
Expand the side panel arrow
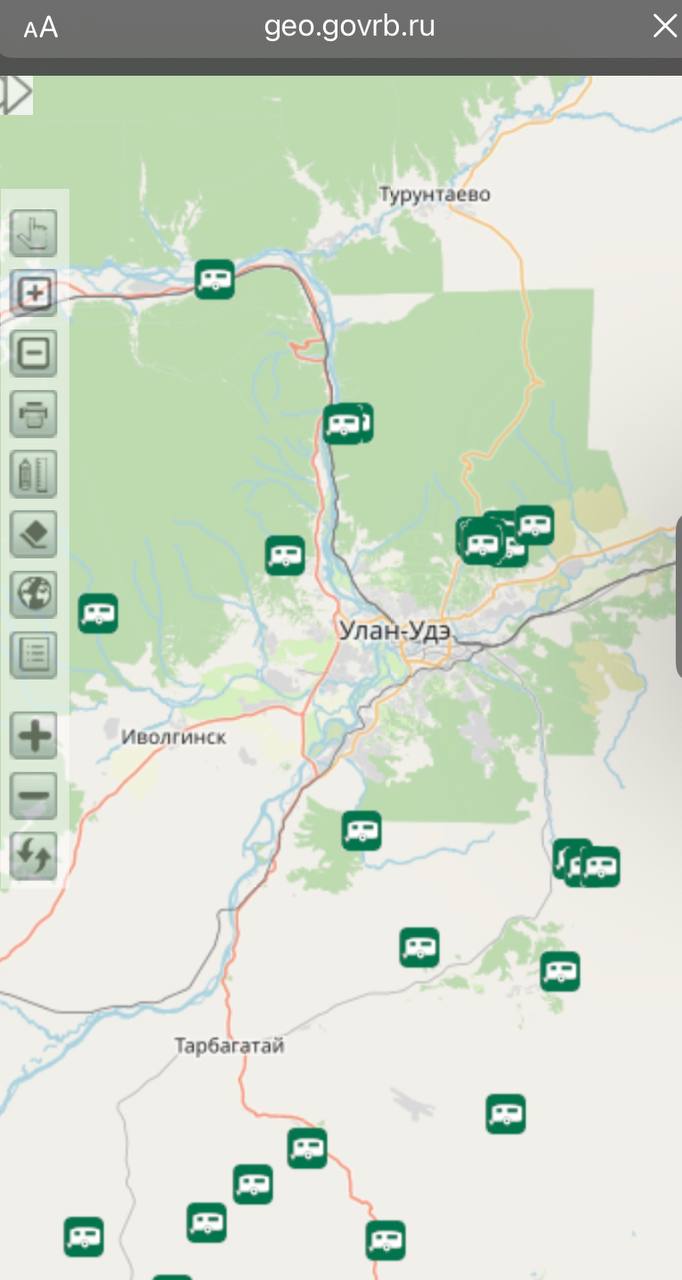(17, 93)
